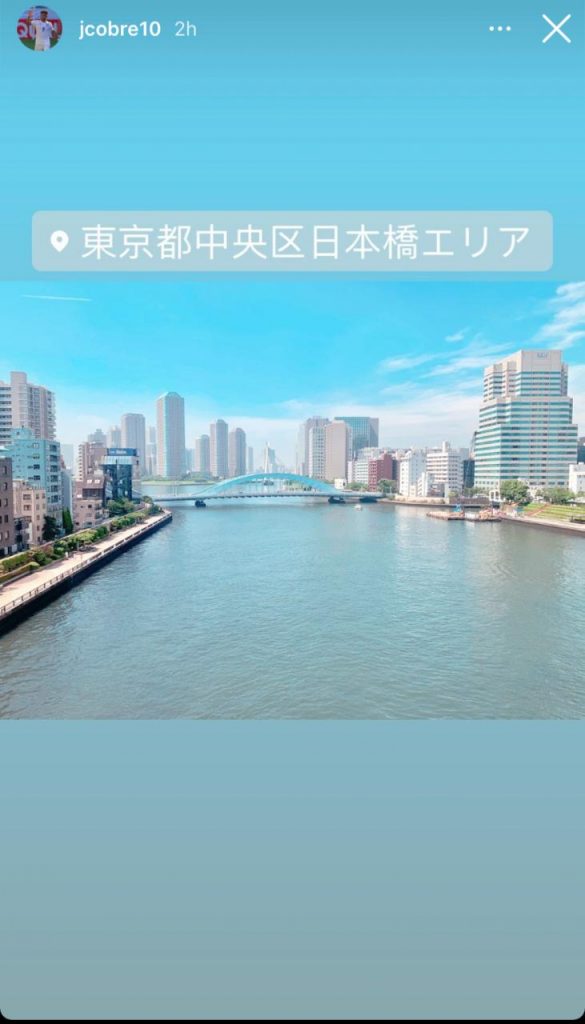Open the three-dot story options menu
This screenshot has height=1024, width=585.
500,29
